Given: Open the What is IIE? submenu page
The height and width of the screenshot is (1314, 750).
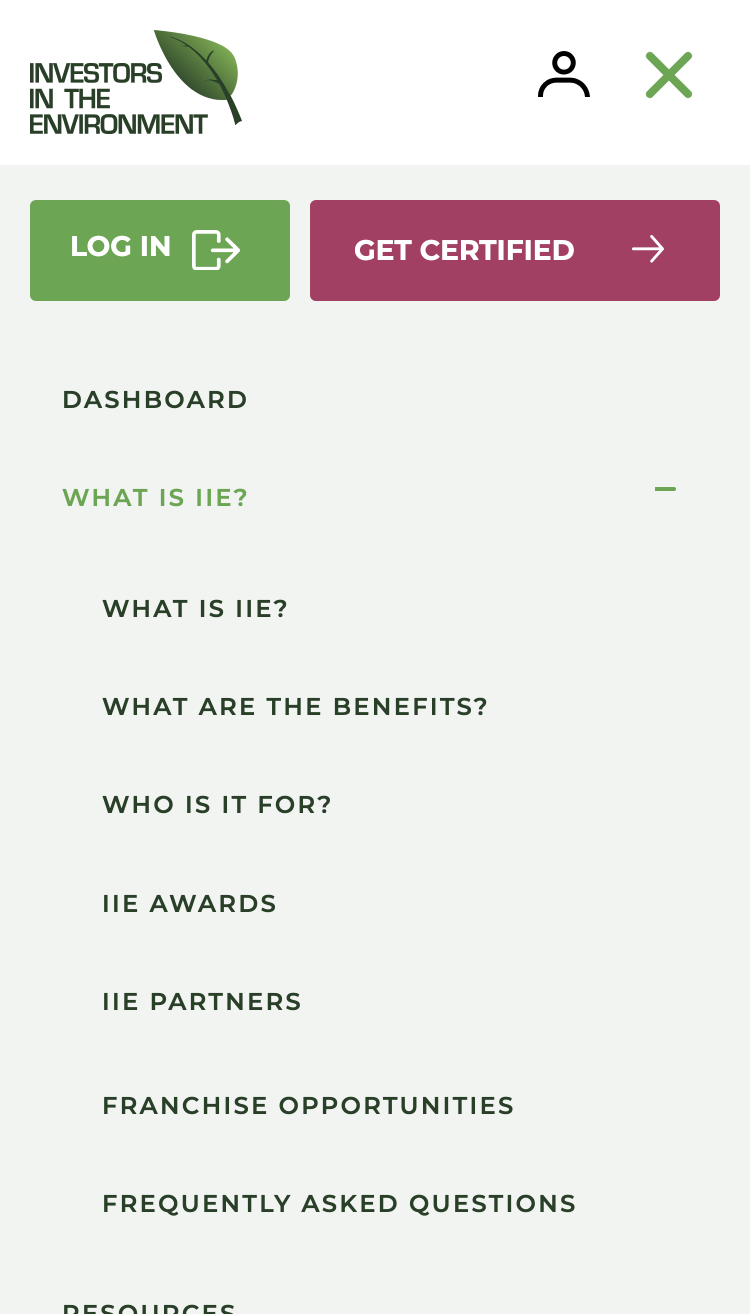Looking at the screenshot, I should (195, 609).
